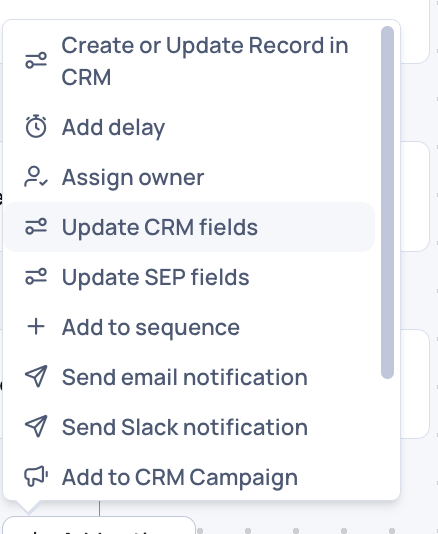
Task: Choose Send email notification
Action: point(189,377)
